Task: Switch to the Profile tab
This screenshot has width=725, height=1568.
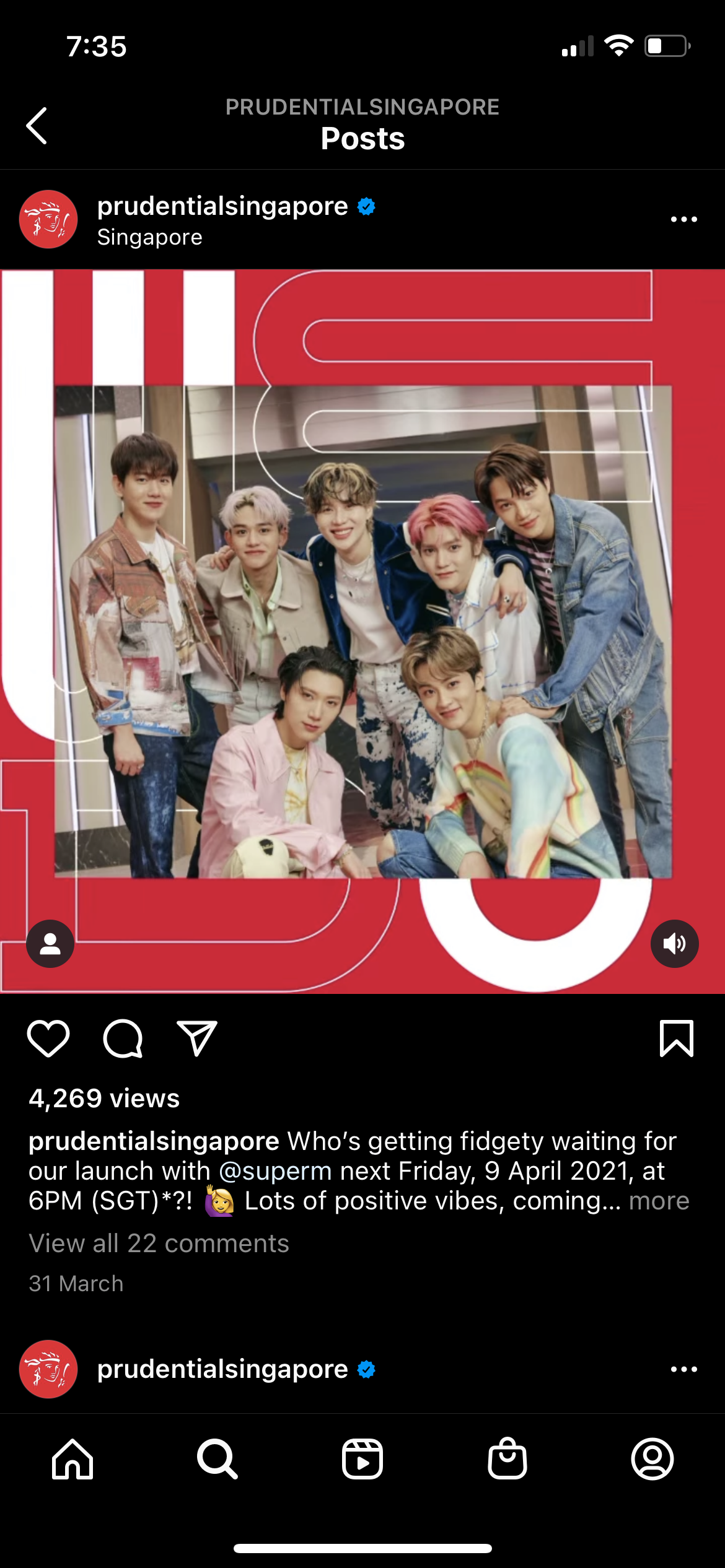Action: (652, 1459)
